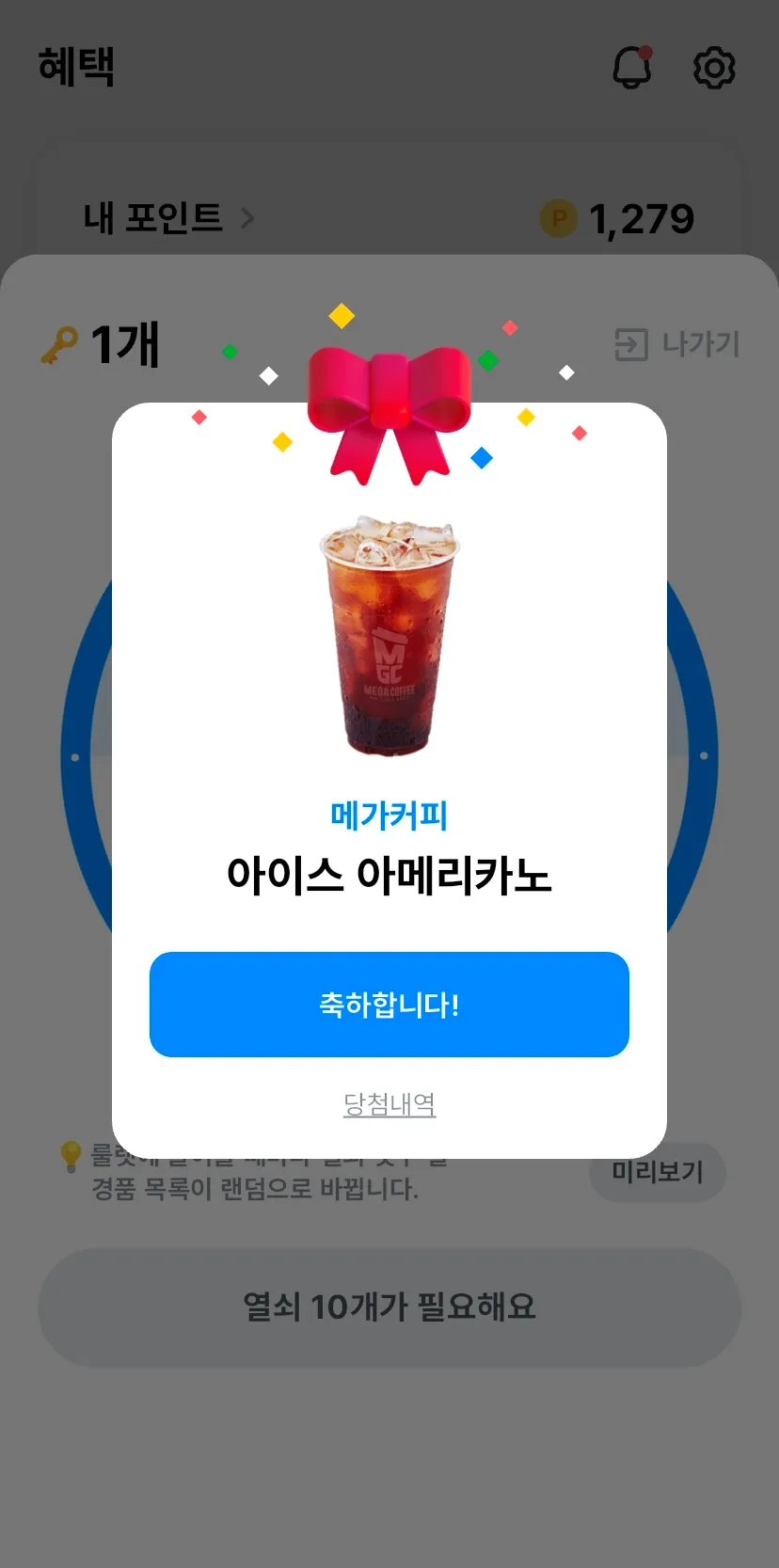Open the 당첨내역 winning history link
Viewport: 779px width, 1568px height.
(x=389, y=1102)
